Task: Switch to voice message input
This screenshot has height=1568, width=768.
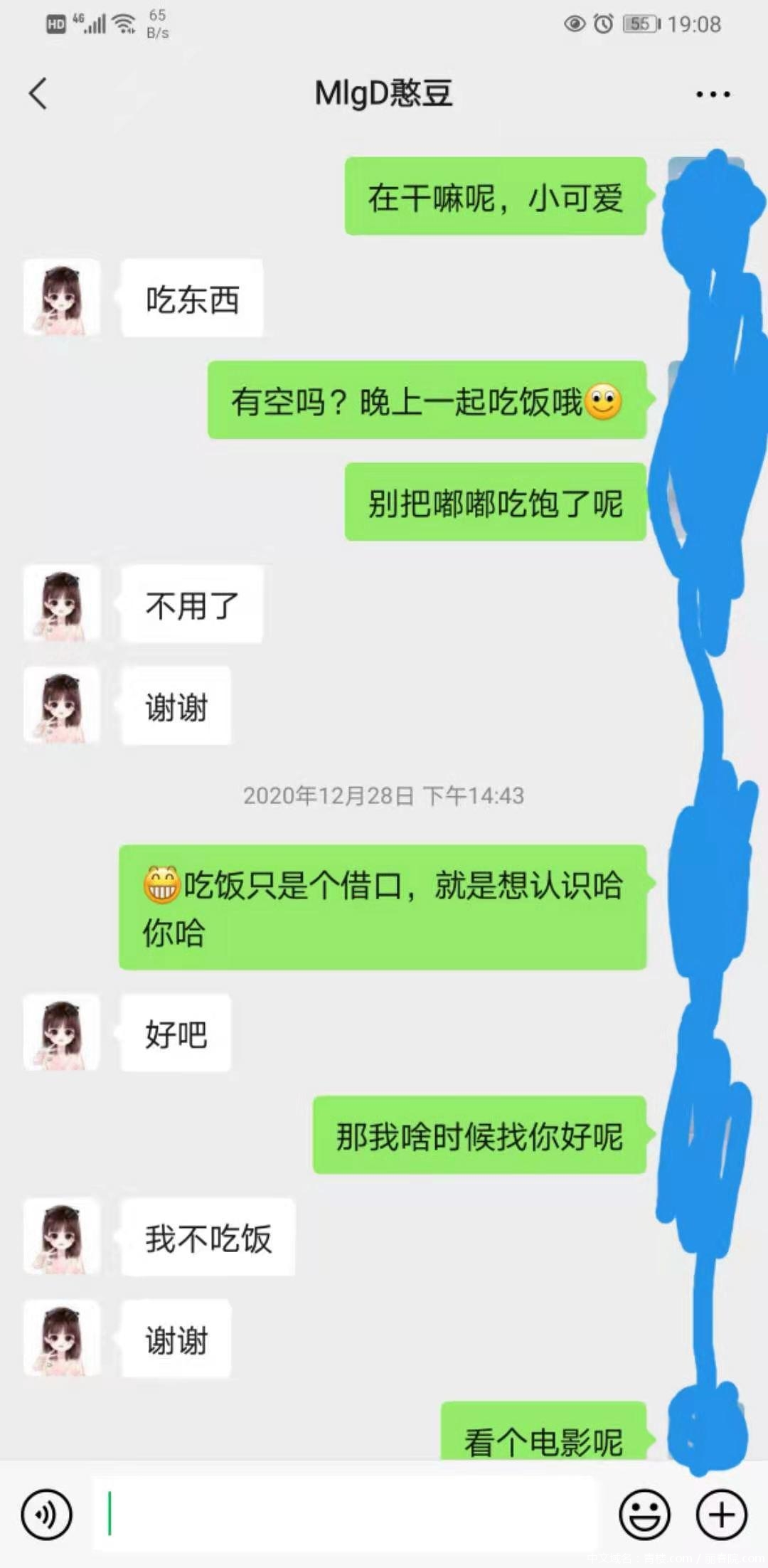Action: (x=47, y=1515)
